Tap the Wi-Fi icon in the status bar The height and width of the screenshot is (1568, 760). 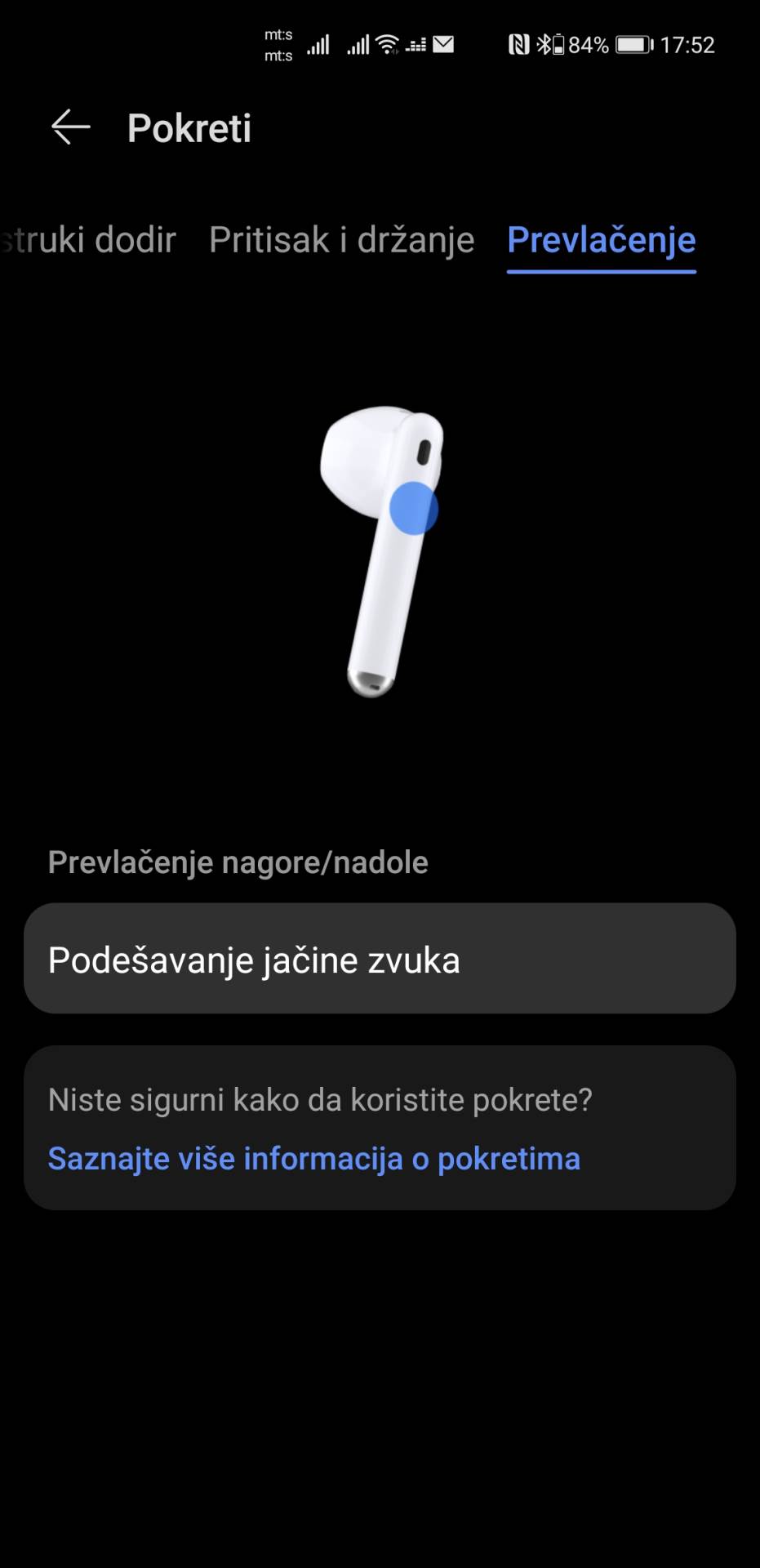[x=387, y=44]
